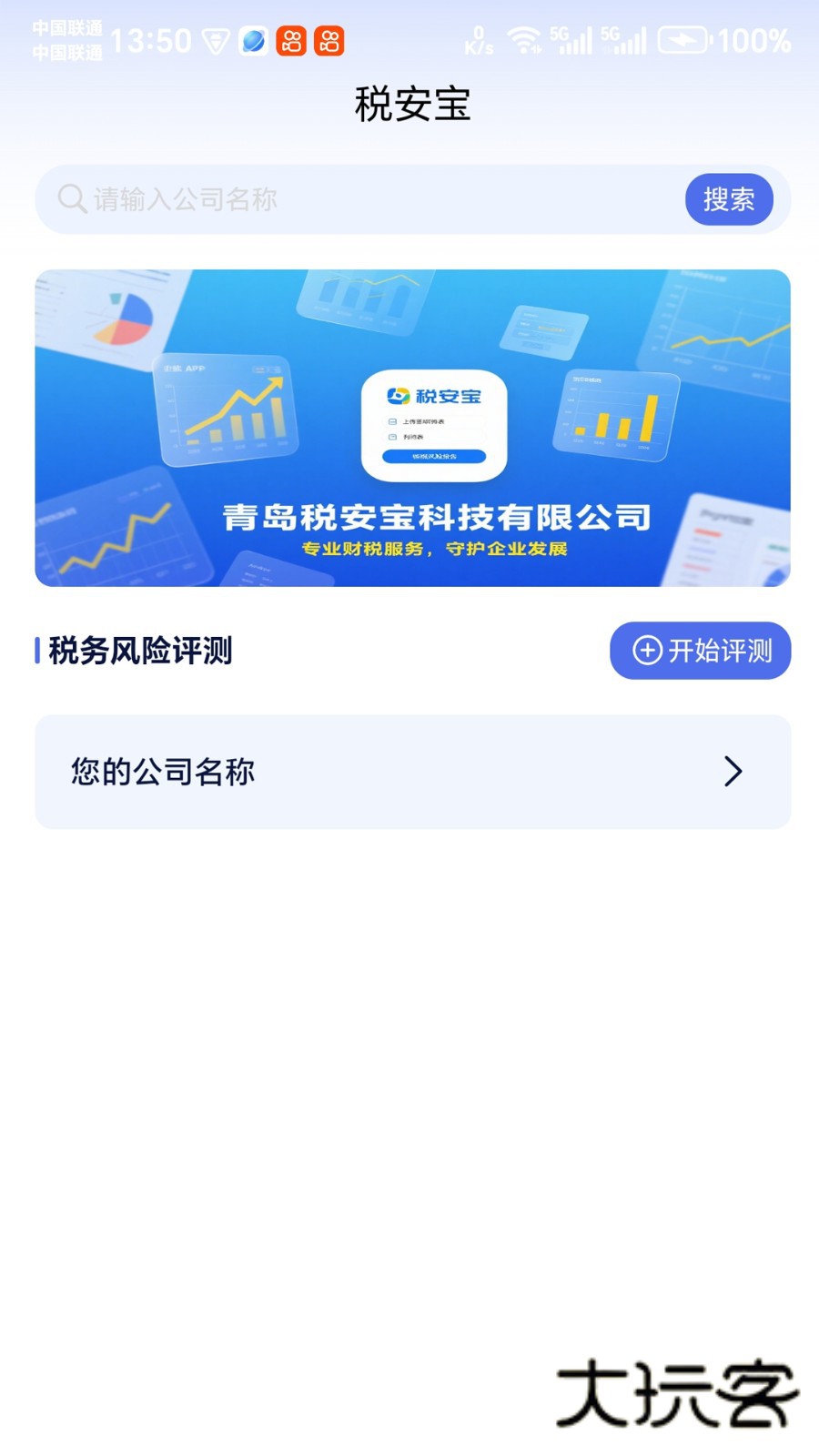This screenshot has width=819, height=1456.
Task: Click the magnifier search icon
Action: tap(71, 199)
